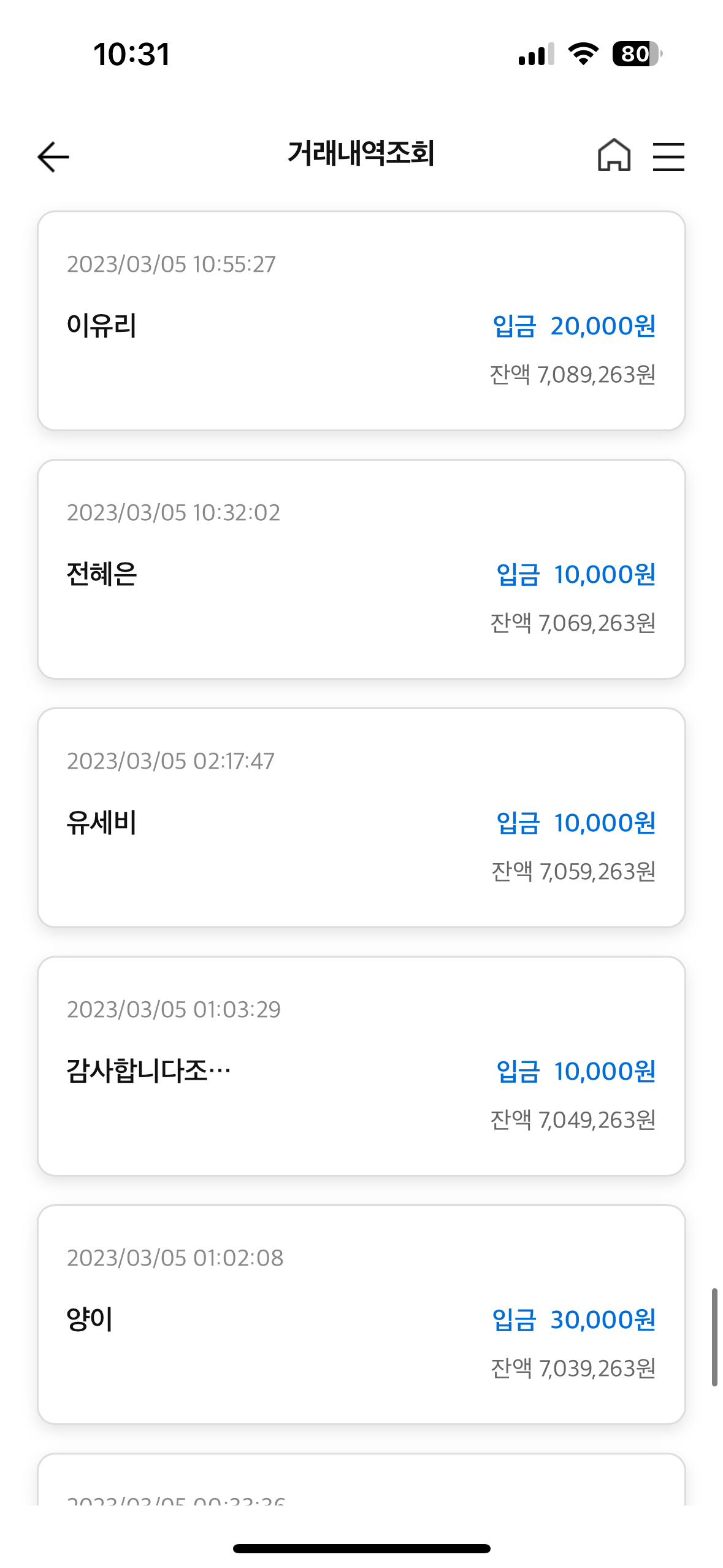Open the home icon in header
This screenshot has height=1568, width=723.
pyautogui.click(x=614, y=155)
